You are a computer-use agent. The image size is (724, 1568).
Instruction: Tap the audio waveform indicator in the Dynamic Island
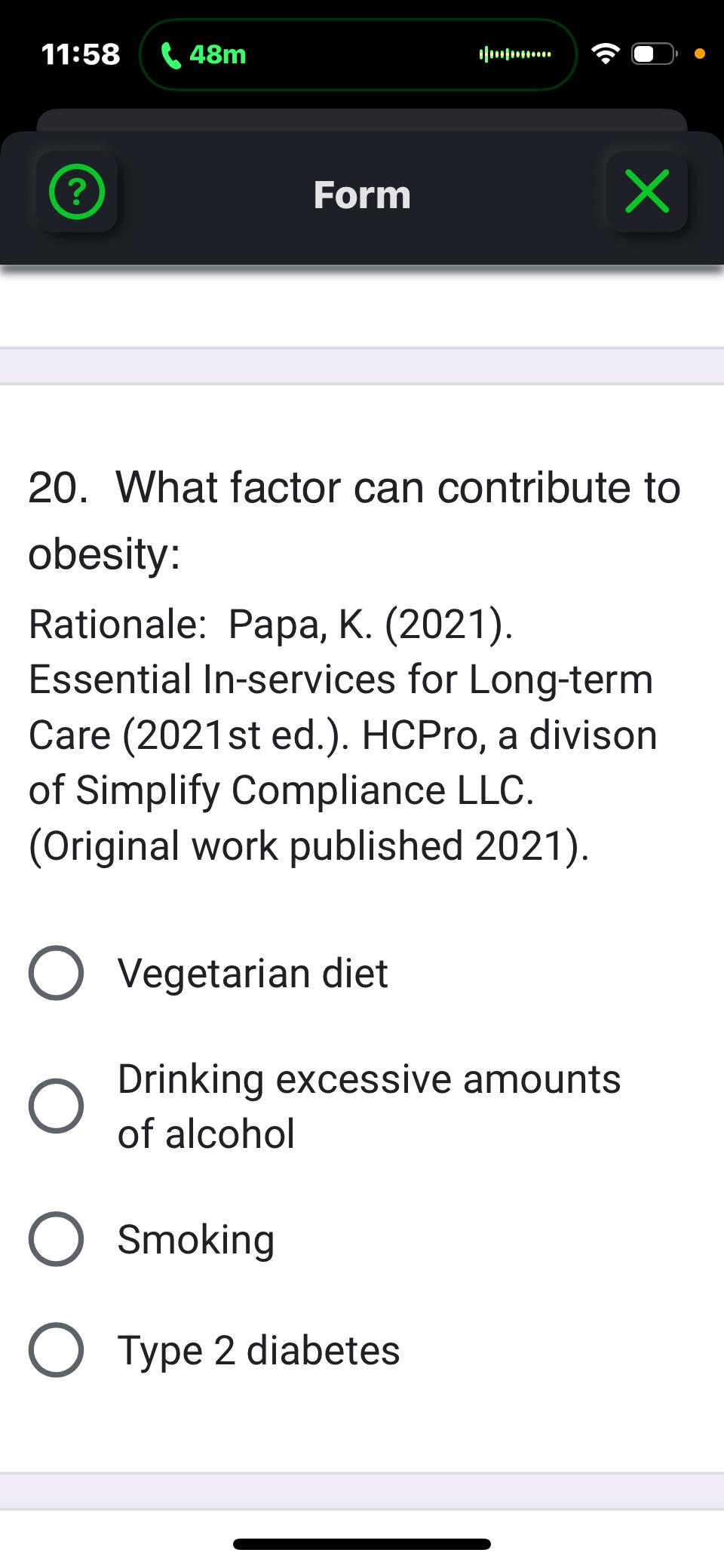tap(515, 54)
